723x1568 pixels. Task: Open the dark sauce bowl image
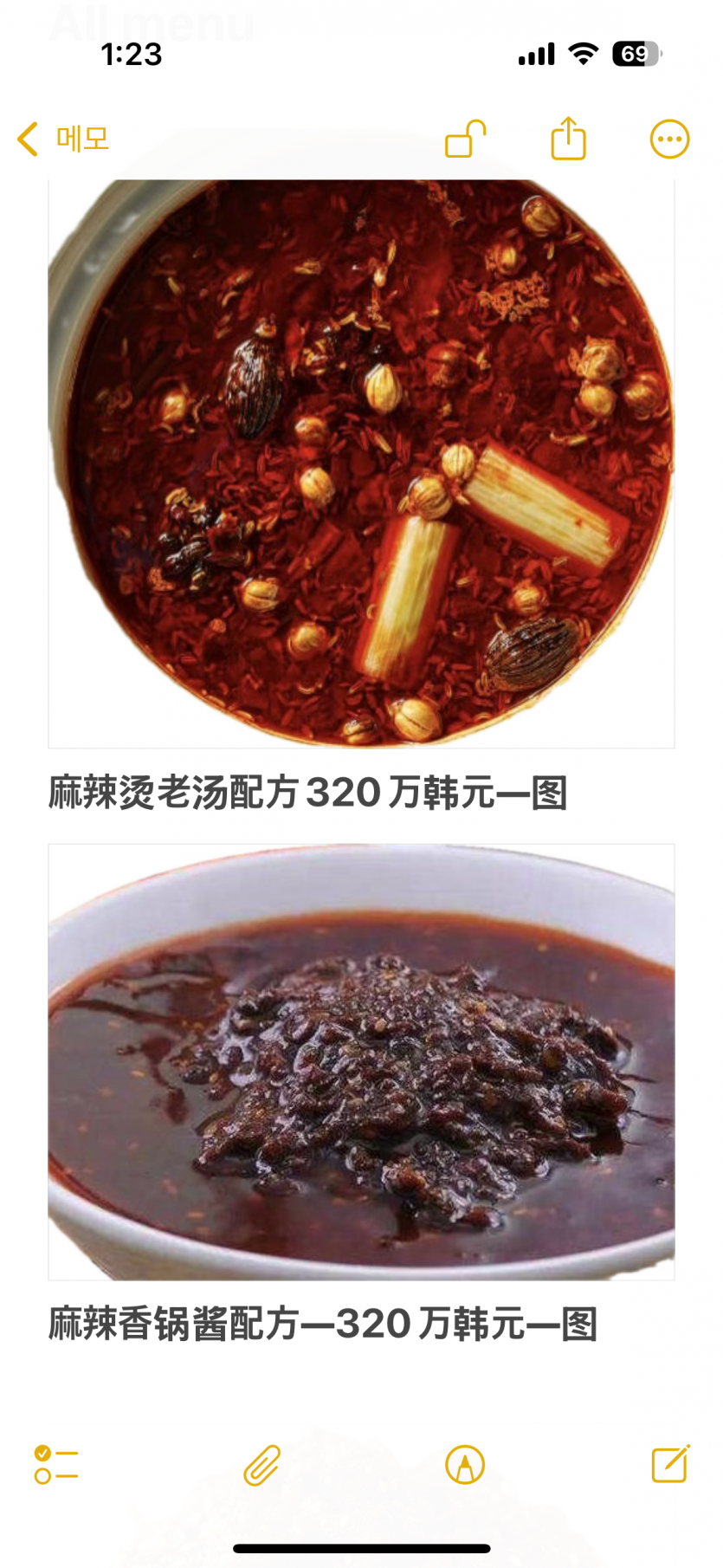coord(361,1061)
